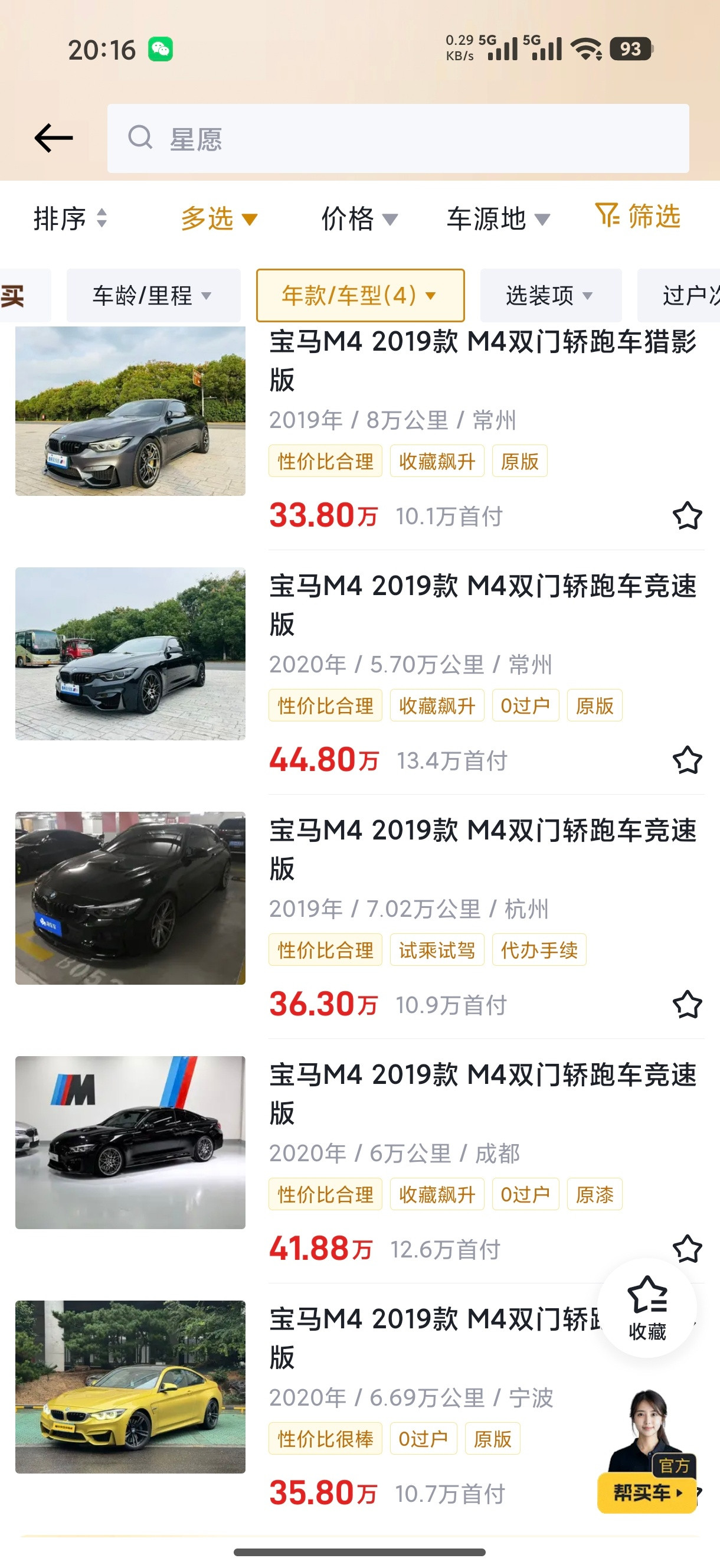Star the yellow M4 listing priced 35.80万
This screenshot has height=1568, width=720.
(x=688, y=1492)
